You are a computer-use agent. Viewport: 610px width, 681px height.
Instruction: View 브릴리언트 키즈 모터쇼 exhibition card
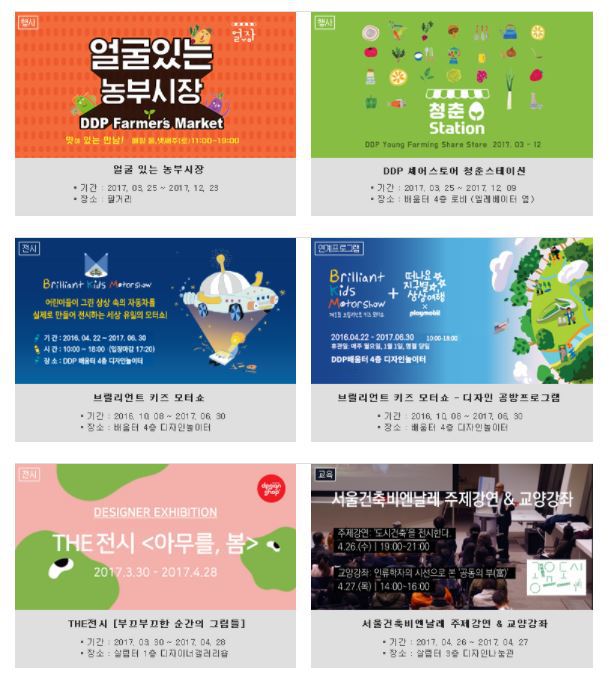[156, 311]
